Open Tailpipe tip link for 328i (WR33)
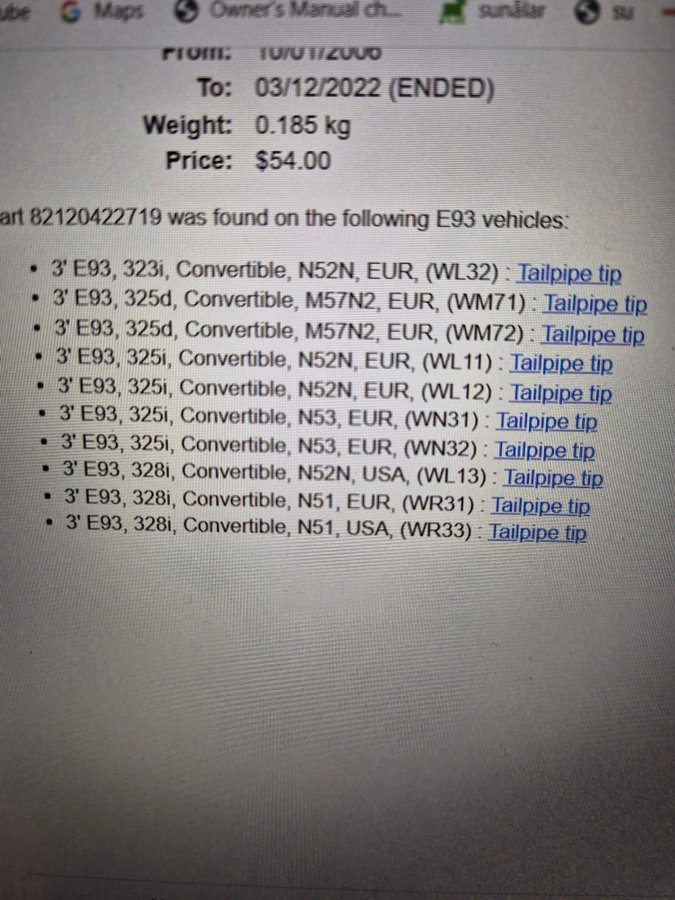Viewport: 675px width, 900px height. pos(537,533)
